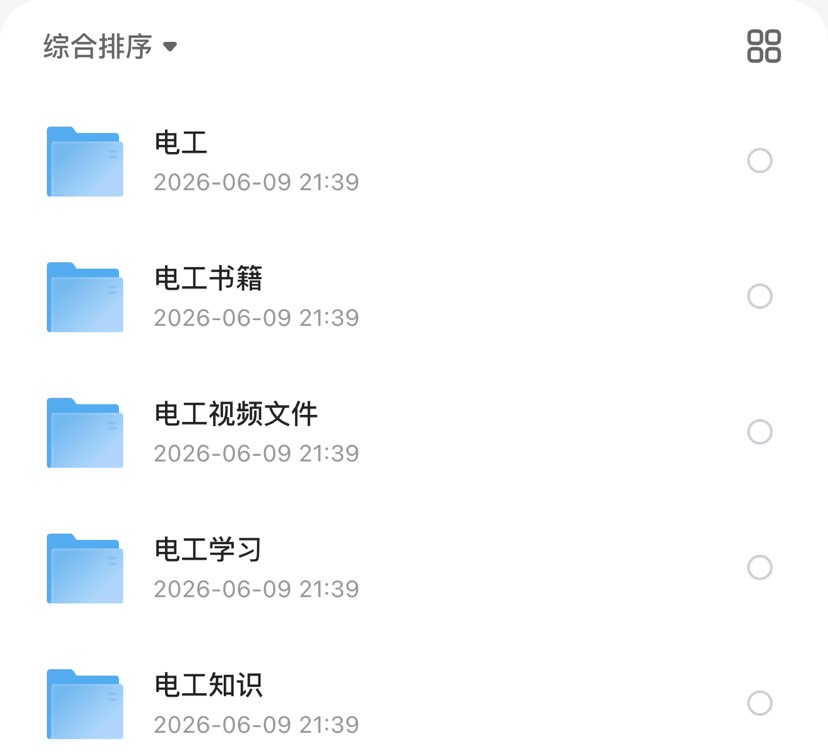The image size is (828, 752).
Task: Mark the 电工学习 folder as selected
Action: coord(759,568)
